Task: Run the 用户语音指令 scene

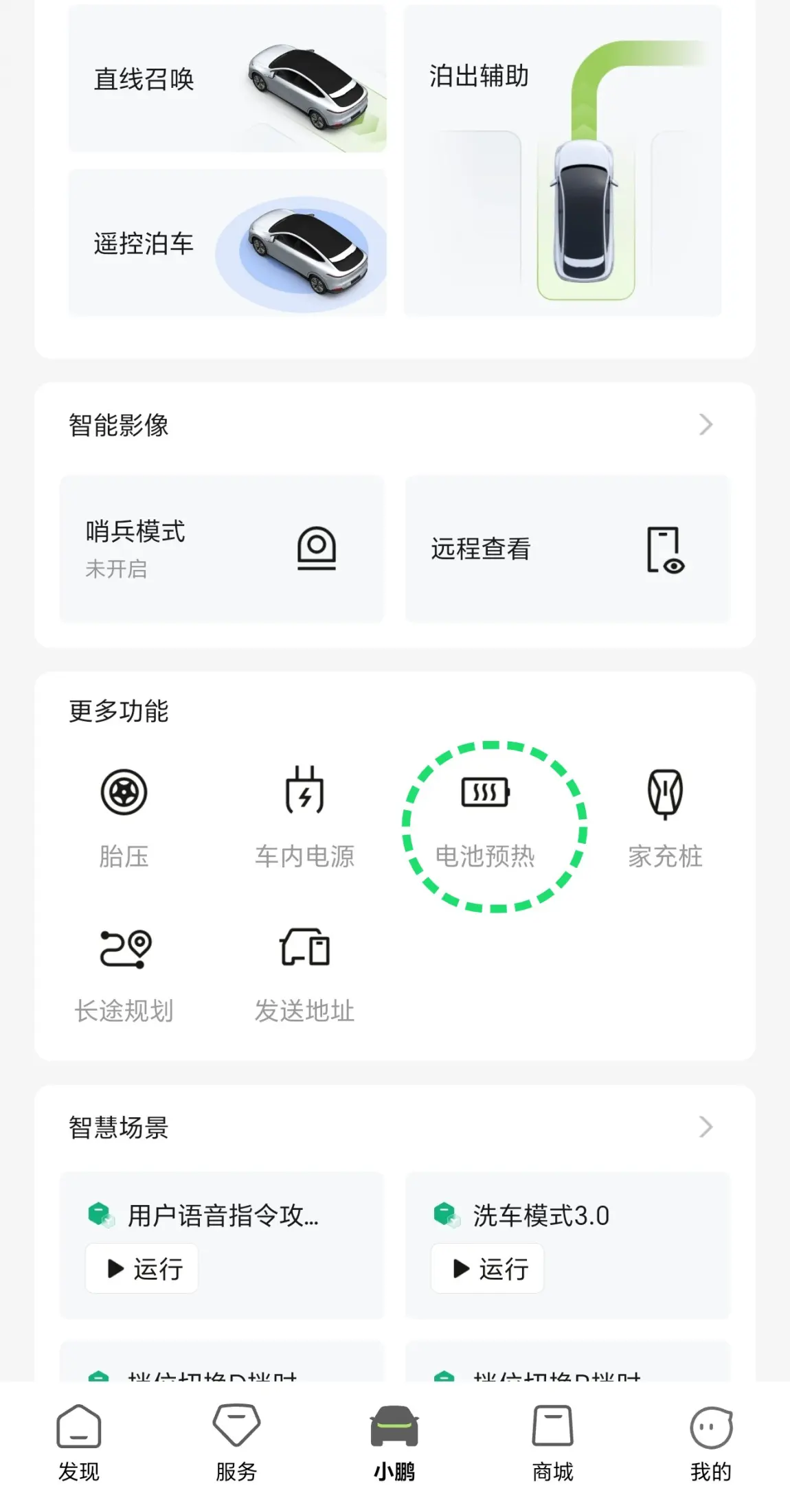Action: pos(142,1268)
